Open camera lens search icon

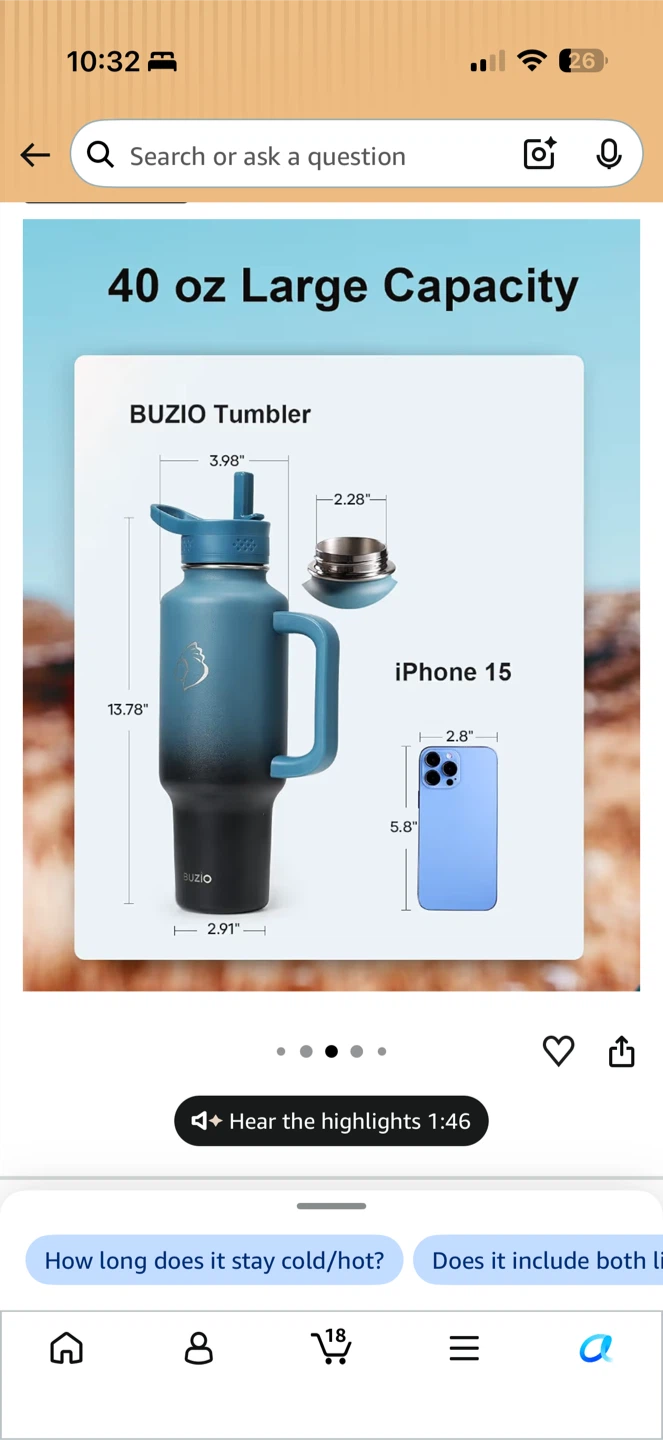coord(540,154)
